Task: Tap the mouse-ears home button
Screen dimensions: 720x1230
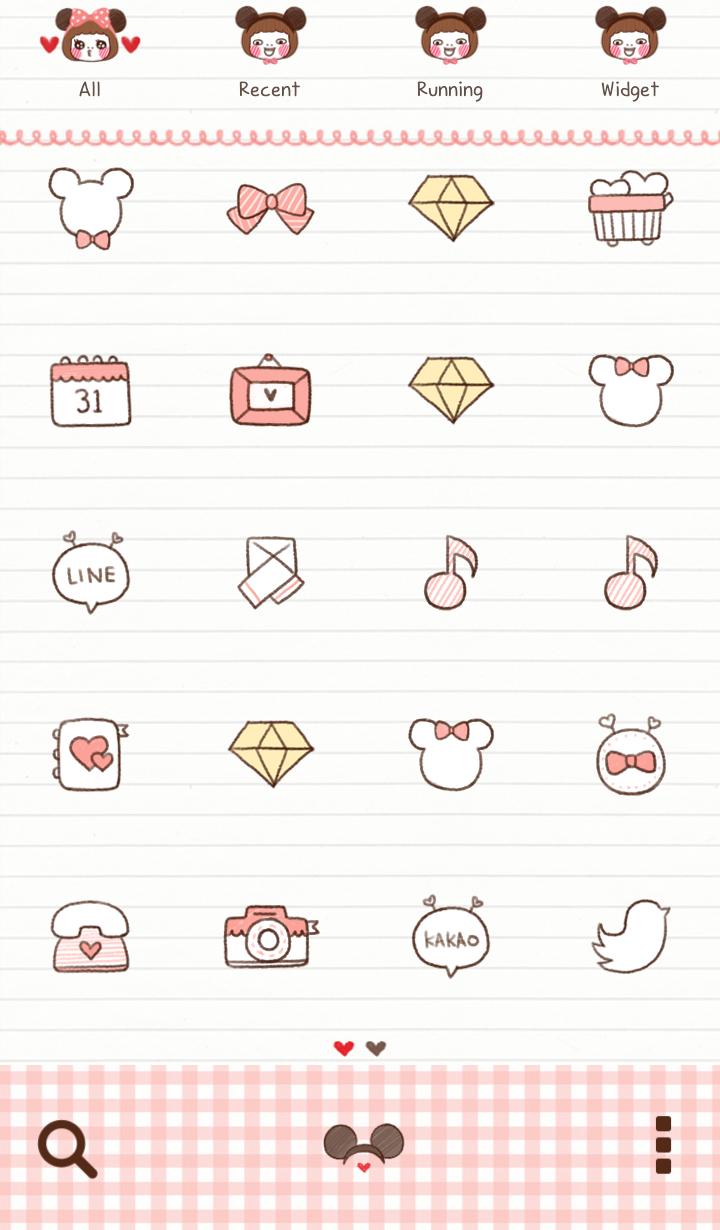Action: click(x=363, y=1145)
